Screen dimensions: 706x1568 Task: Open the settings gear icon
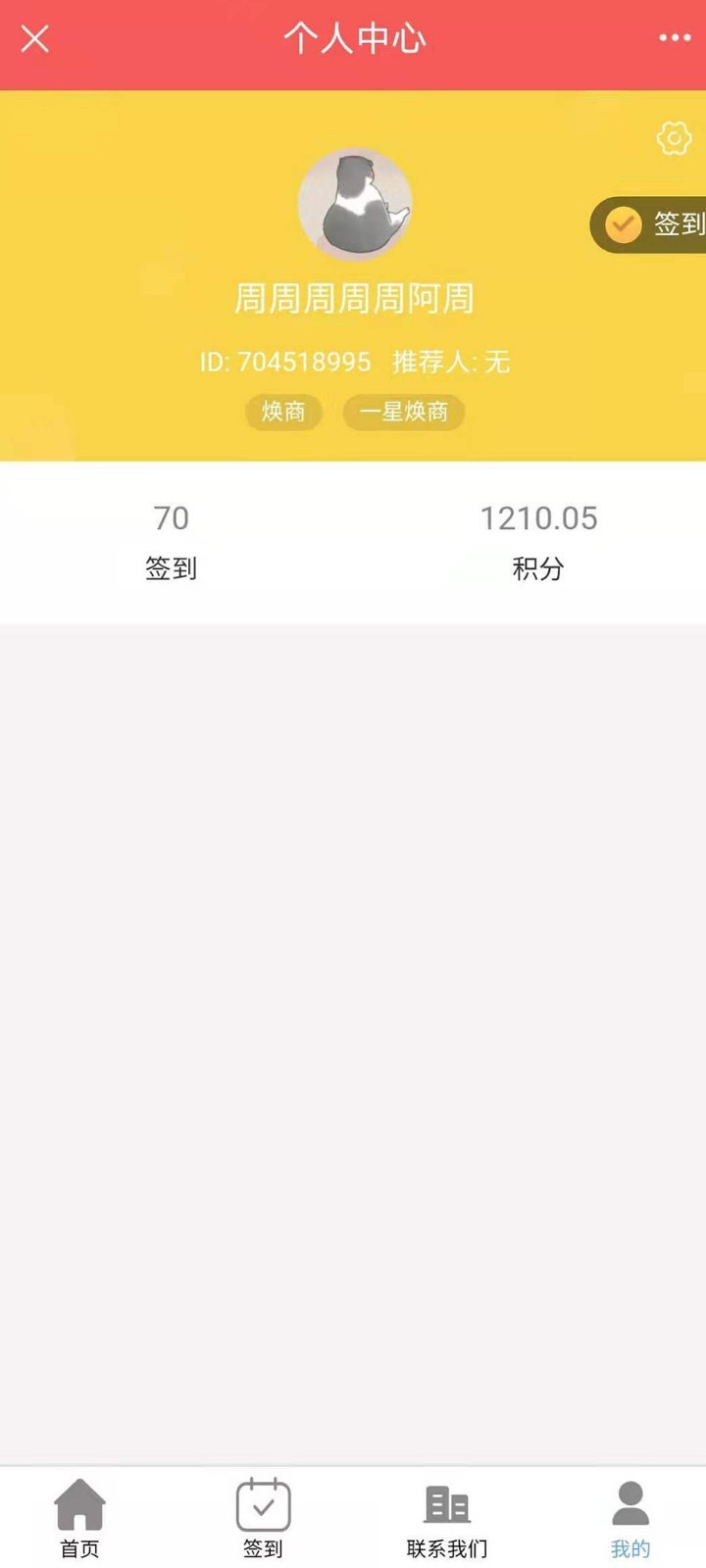point(674,138)
